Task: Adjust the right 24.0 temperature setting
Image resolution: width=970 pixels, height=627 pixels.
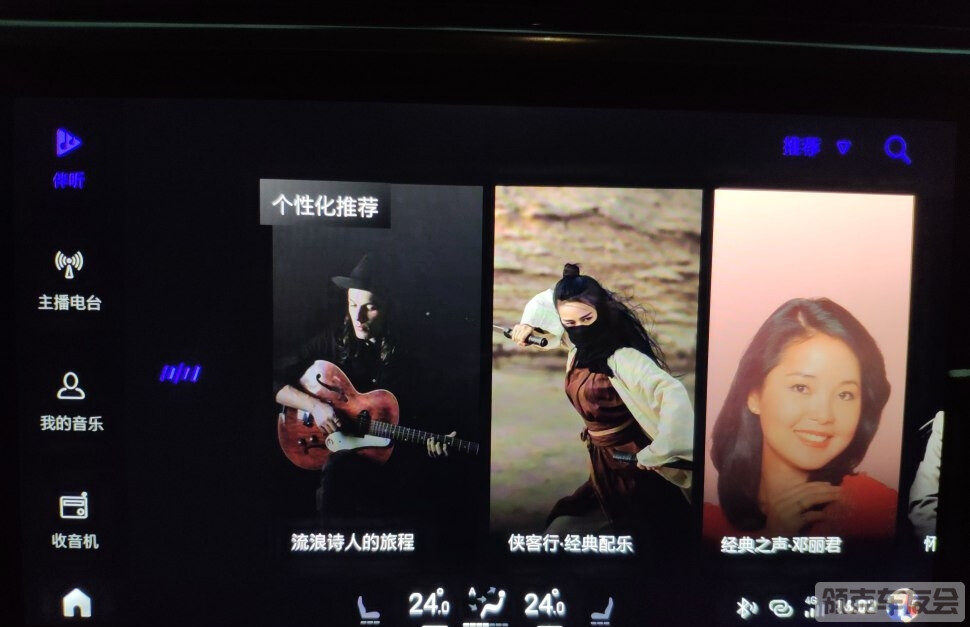Action: coord(545,604)
